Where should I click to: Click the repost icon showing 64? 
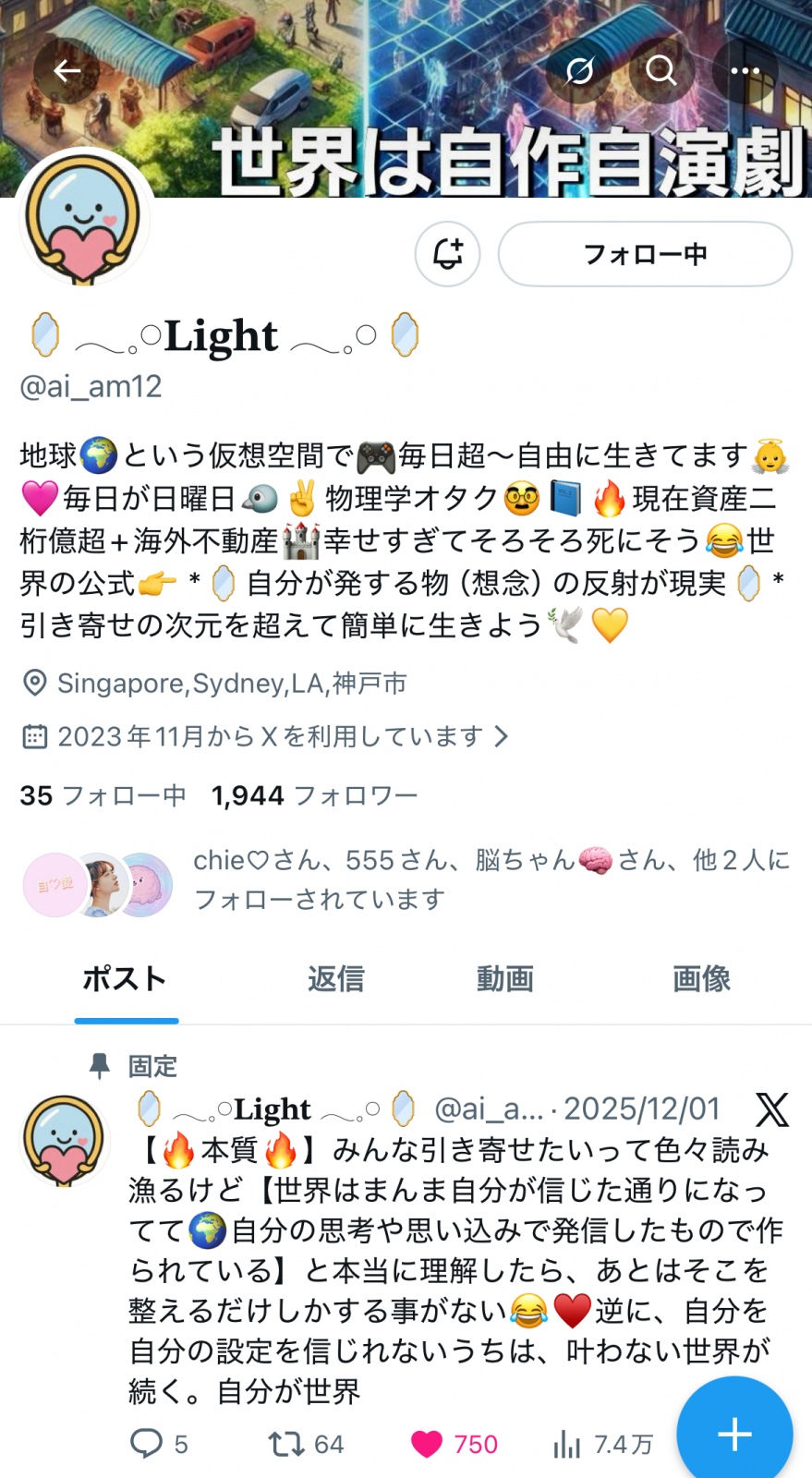coord(286,1442)
